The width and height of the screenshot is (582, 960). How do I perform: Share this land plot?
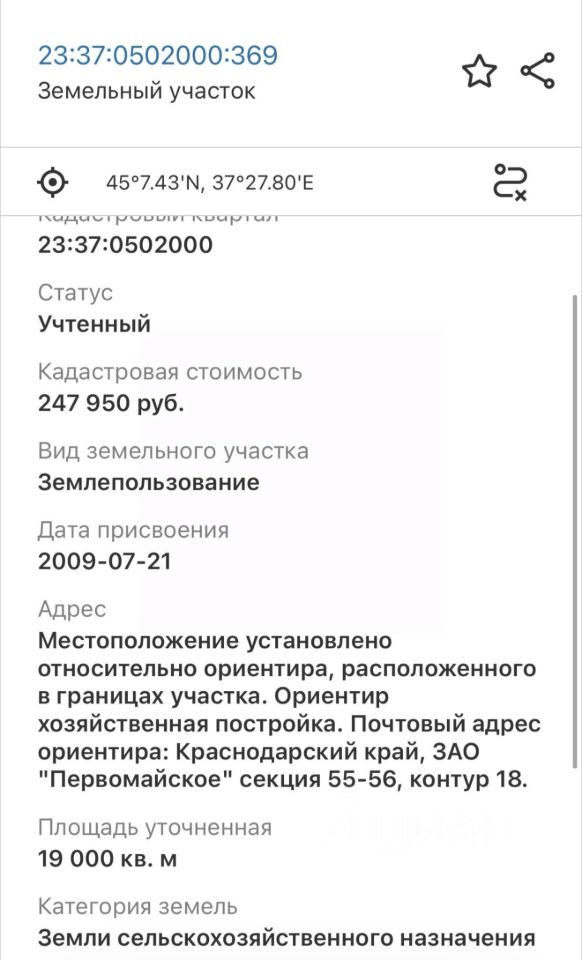tap(538, 71)
